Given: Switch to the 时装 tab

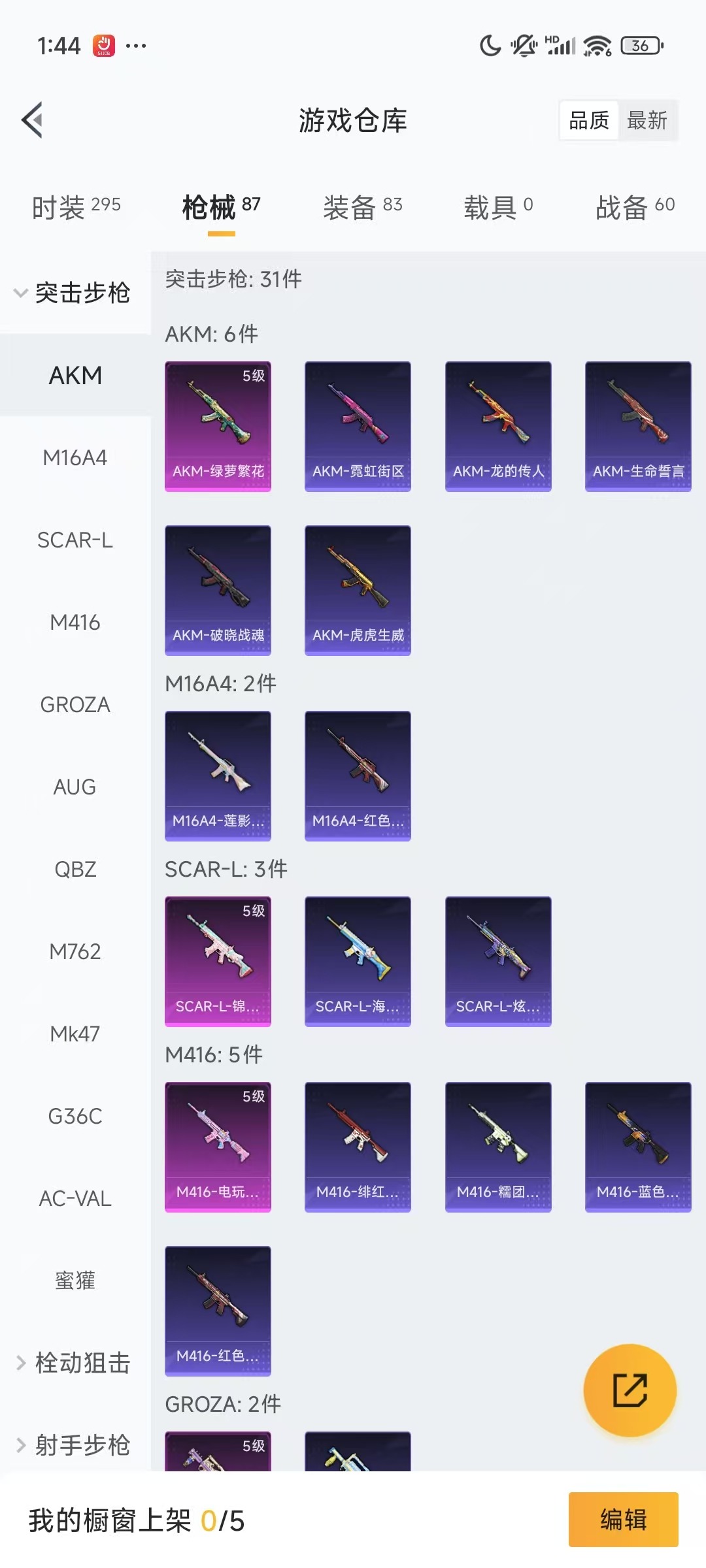Looking at the screenshot, I should (76, 206).
